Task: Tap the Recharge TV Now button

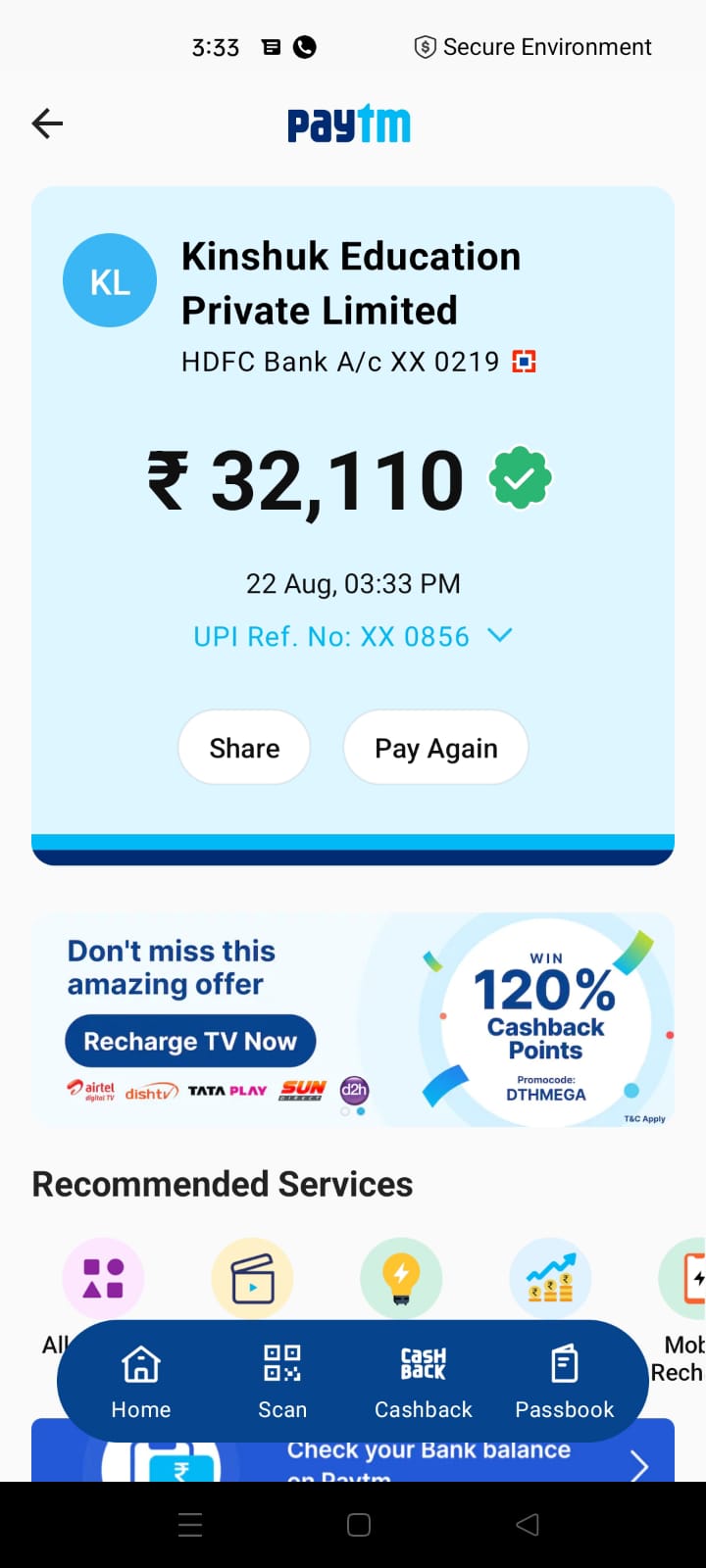Action: coord(190,1041)
